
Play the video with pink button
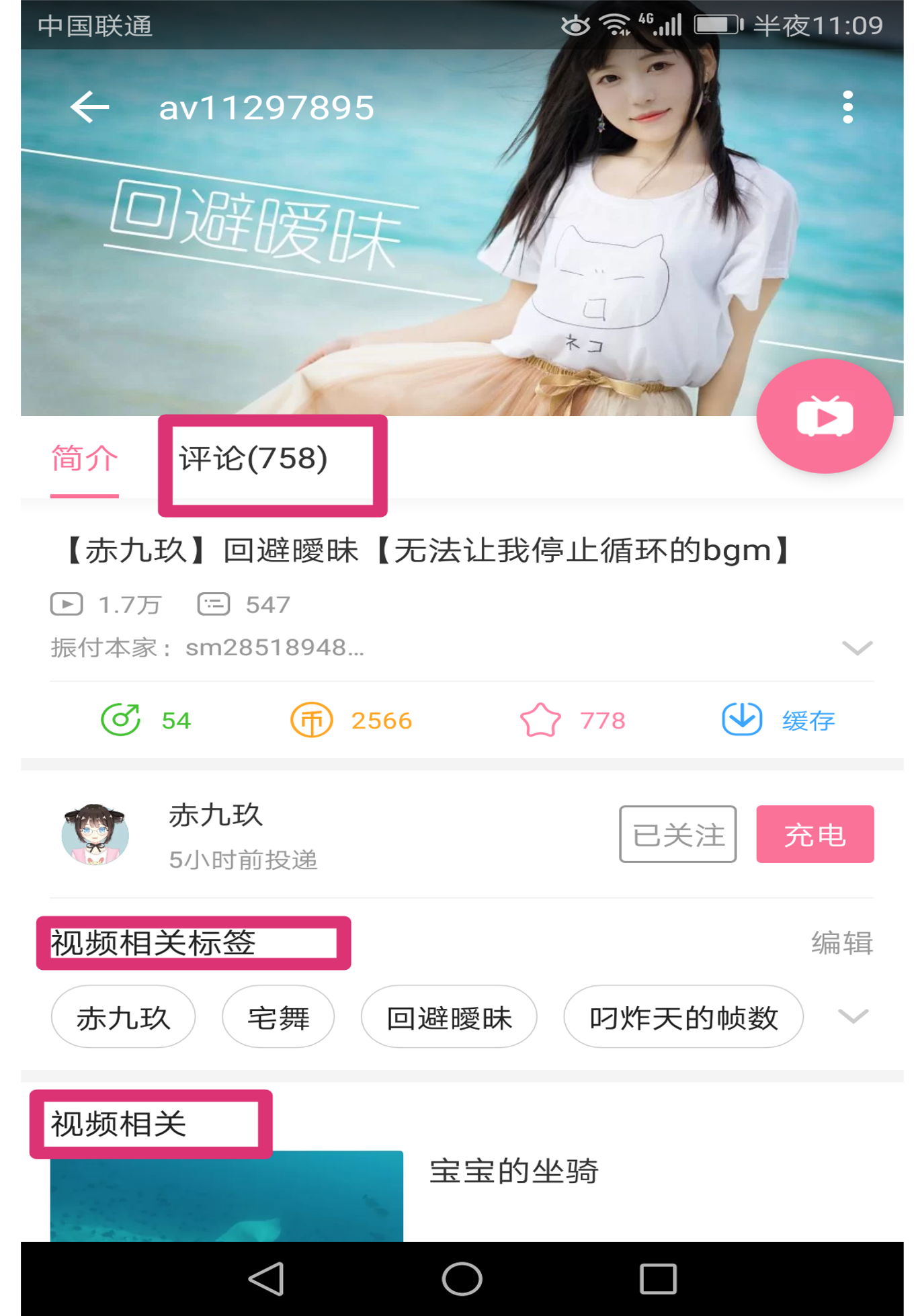825,417
